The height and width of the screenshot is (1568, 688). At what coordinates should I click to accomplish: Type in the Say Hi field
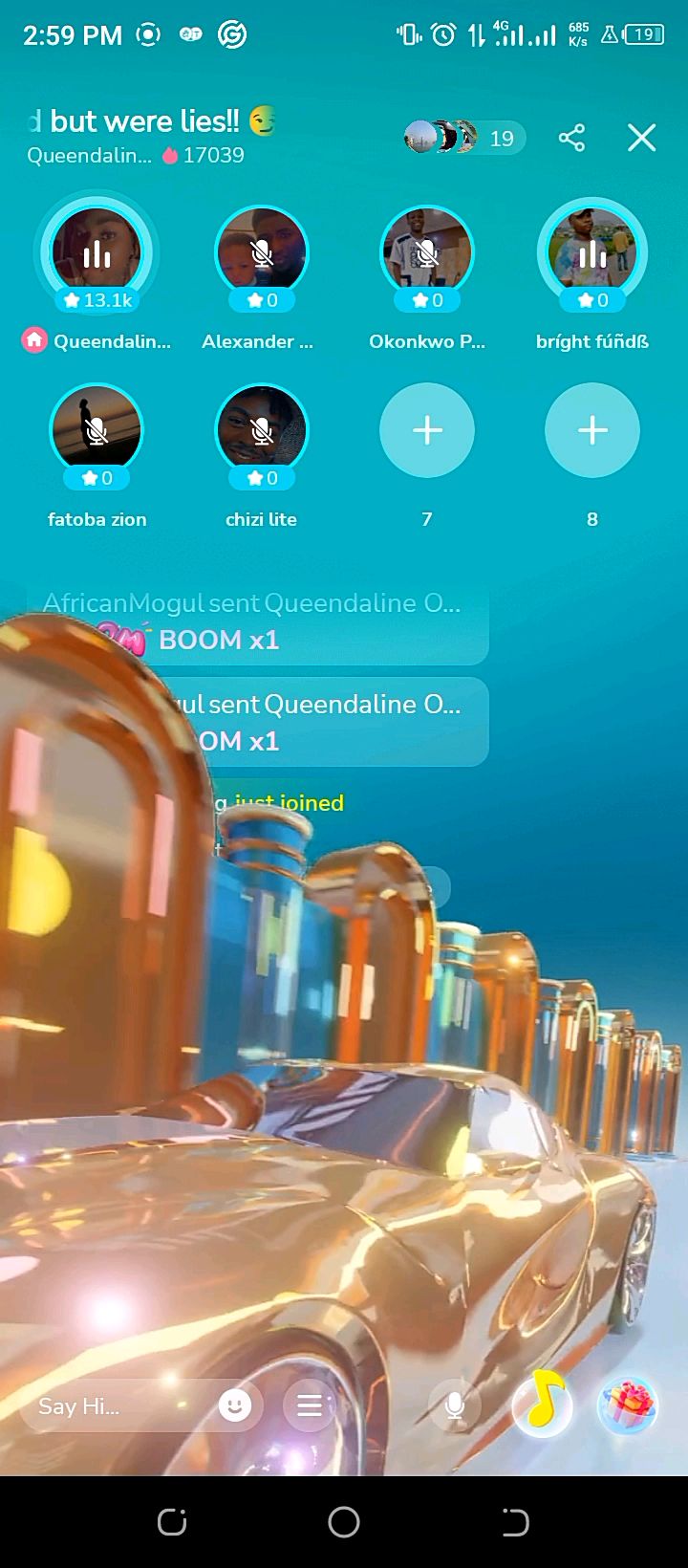115,1405
